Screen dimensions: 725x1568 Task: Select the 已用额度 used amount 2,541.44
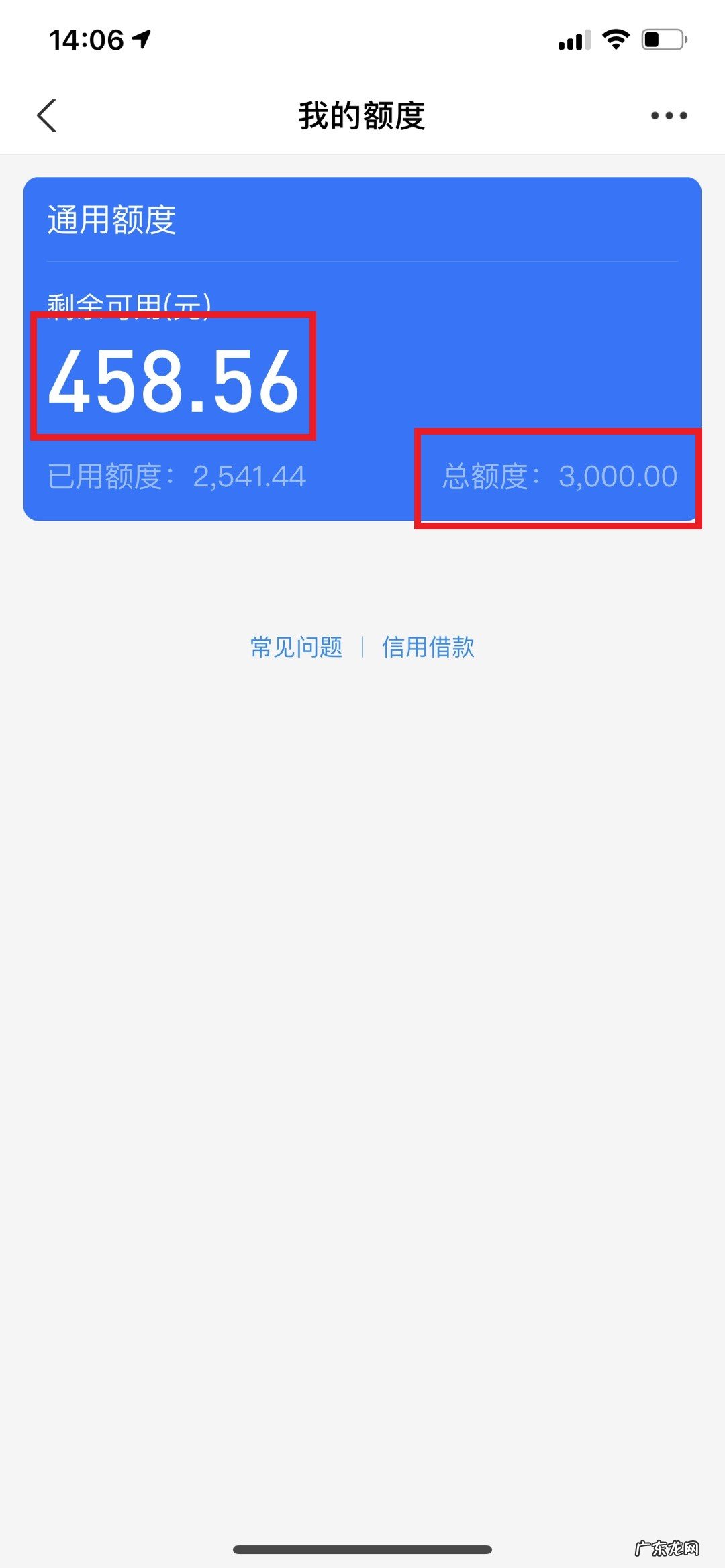pos(177,476)
